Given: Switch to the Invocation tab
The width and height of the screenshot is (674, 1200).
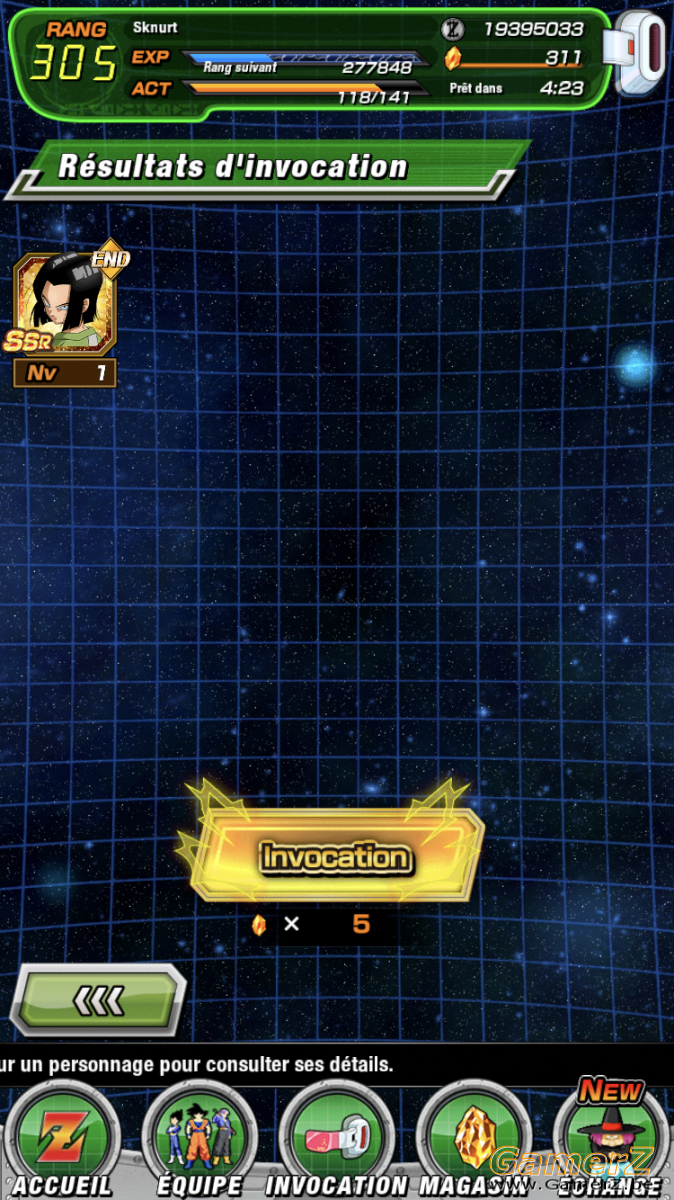Looking at the screenshot, I should point(337,1140).
